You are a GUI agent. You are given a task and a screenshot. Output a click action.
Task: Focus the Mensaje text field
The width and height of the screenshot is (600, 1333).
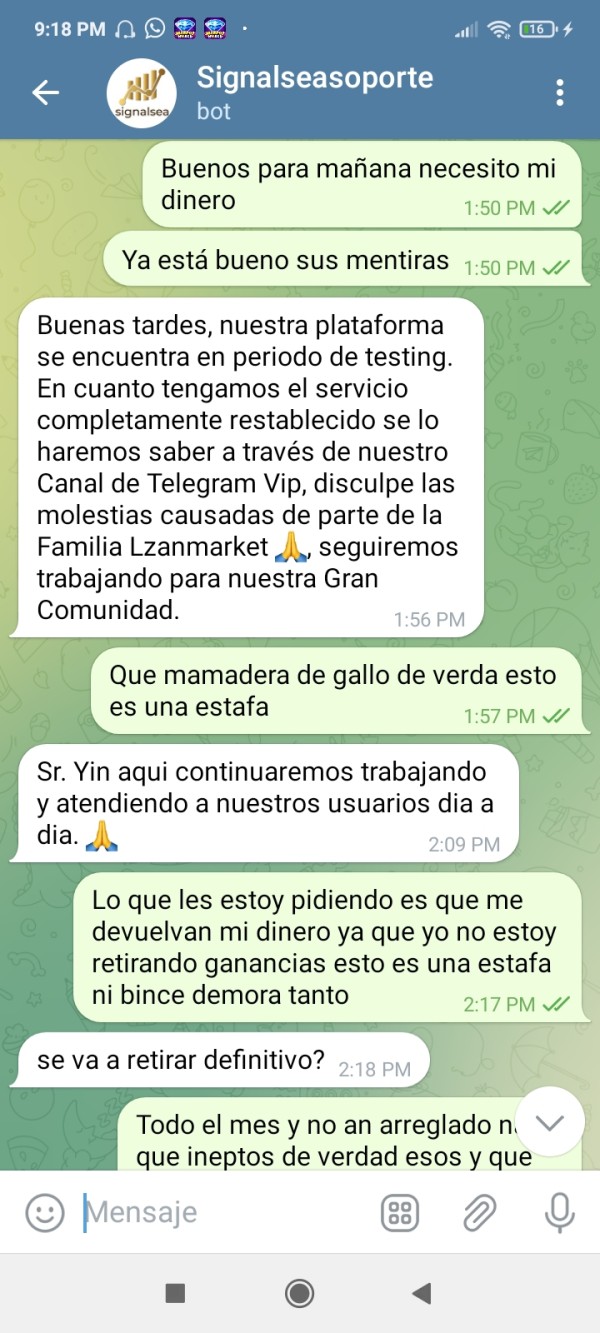pyautogui.click(x=225, y=1213)
